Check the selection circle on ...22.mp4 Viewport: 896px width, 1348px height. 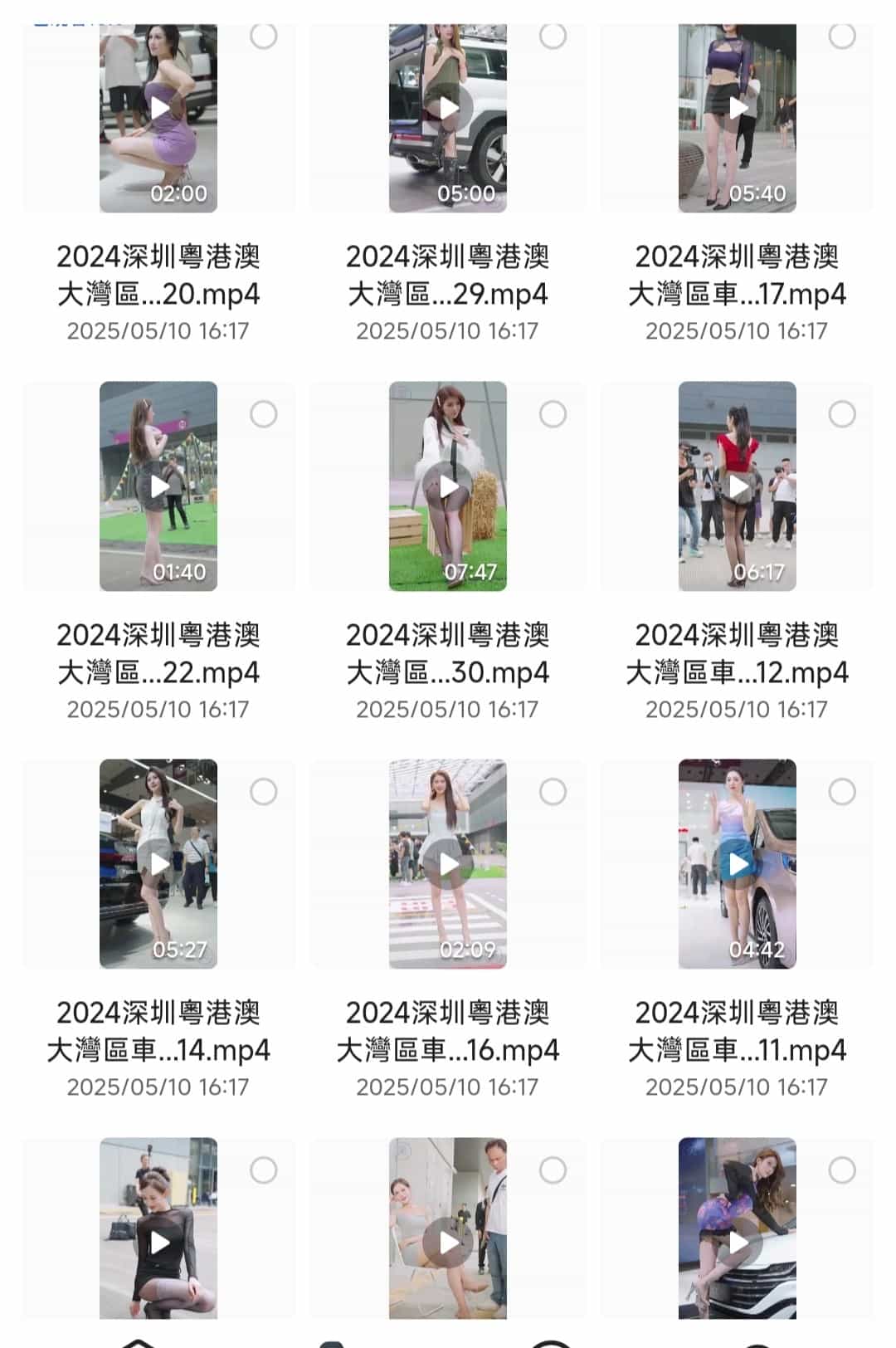265,413
